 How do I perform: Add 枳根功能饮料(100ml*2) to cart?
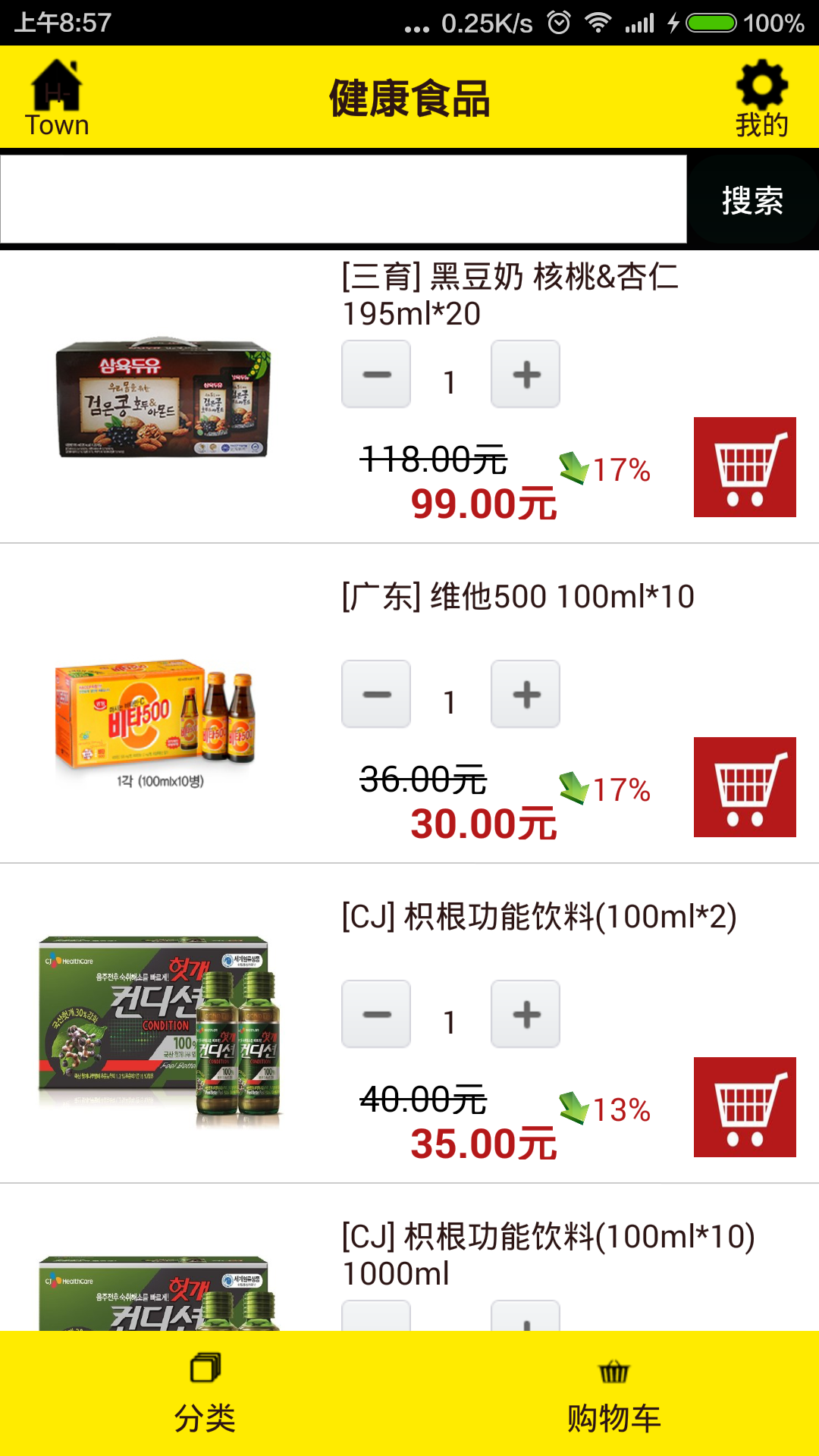(745, 1107)
